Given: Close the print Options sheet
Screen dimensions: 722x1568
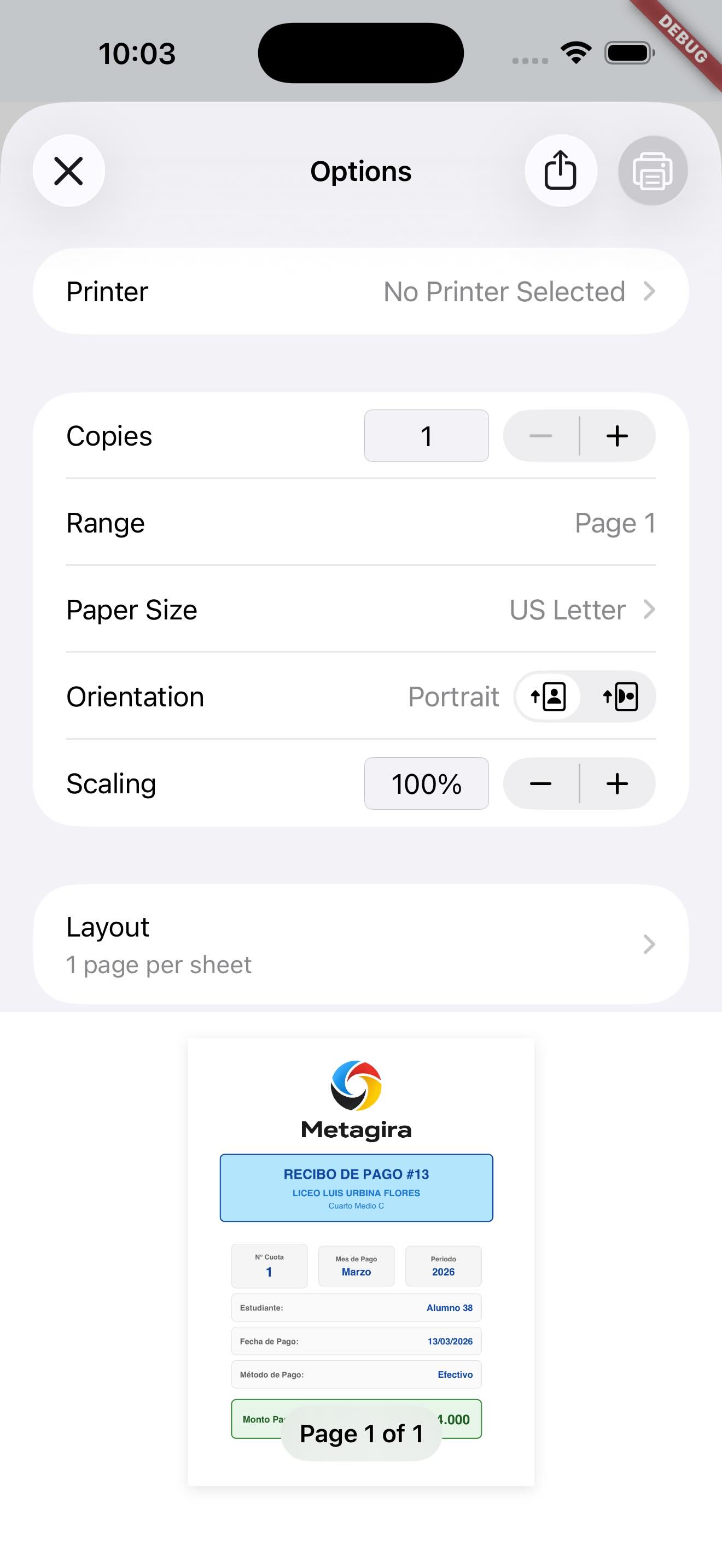Looking at the screenshot, I should click(69, 171).
